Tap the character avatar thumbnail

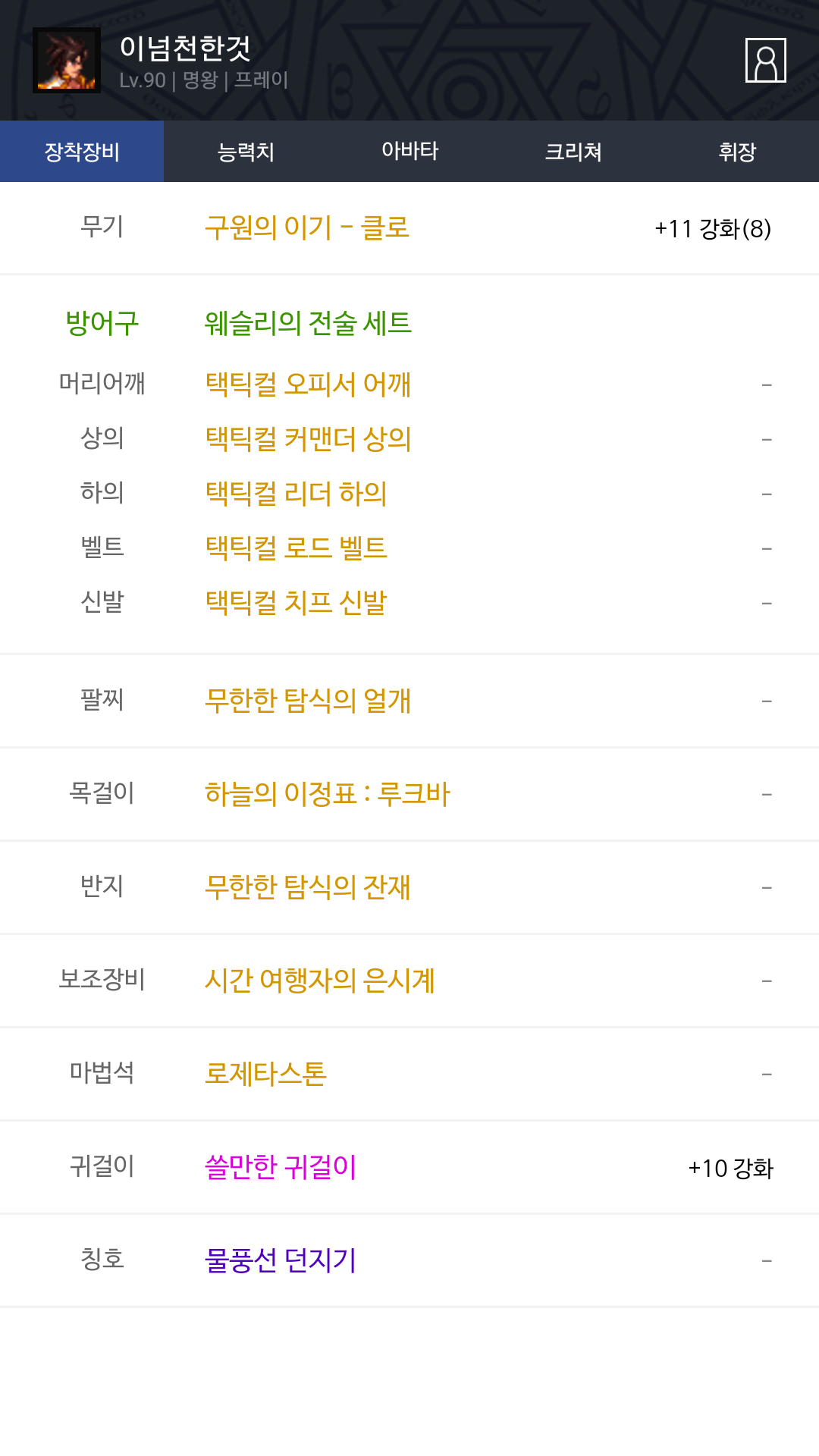67,61
